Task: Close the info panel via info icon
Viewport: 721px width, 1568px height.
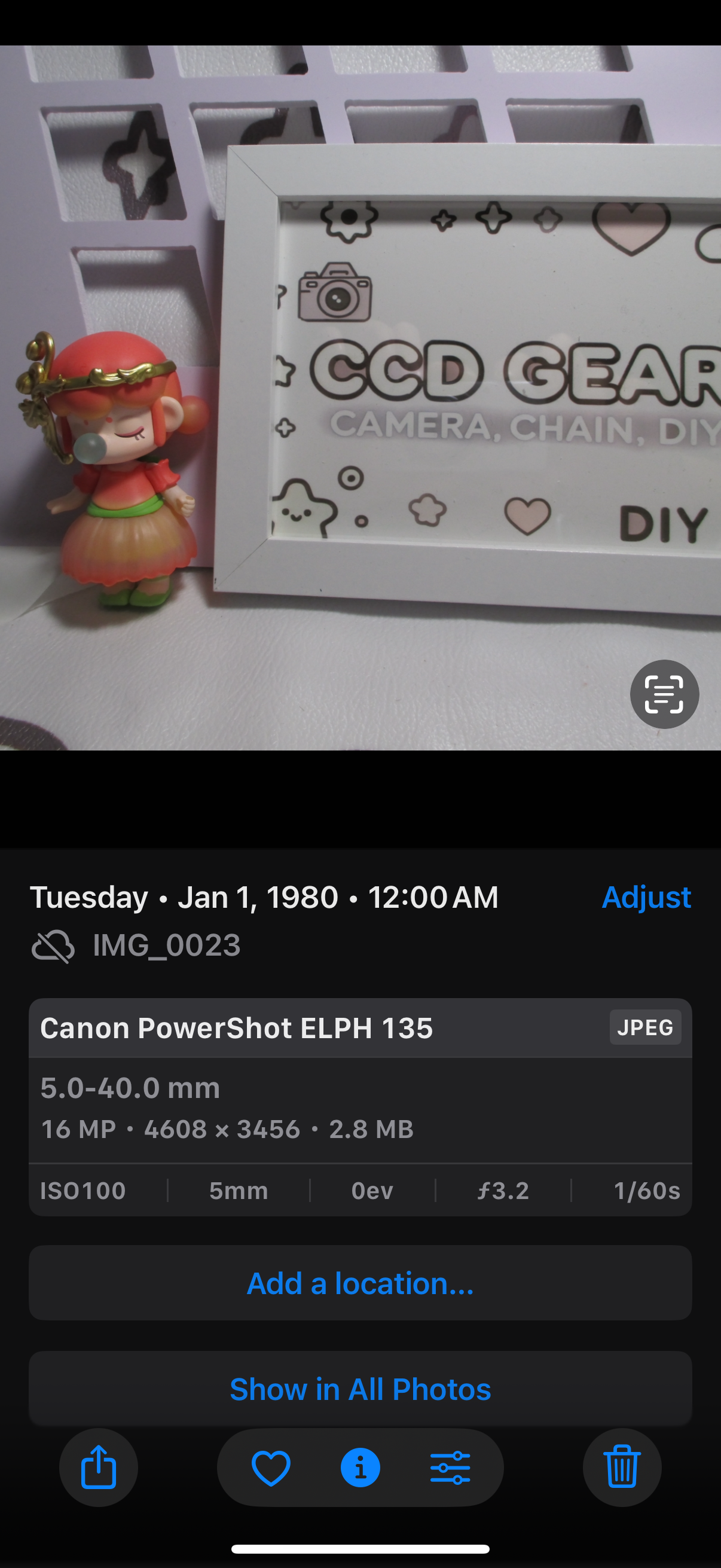Action: tap(360, 1467)
